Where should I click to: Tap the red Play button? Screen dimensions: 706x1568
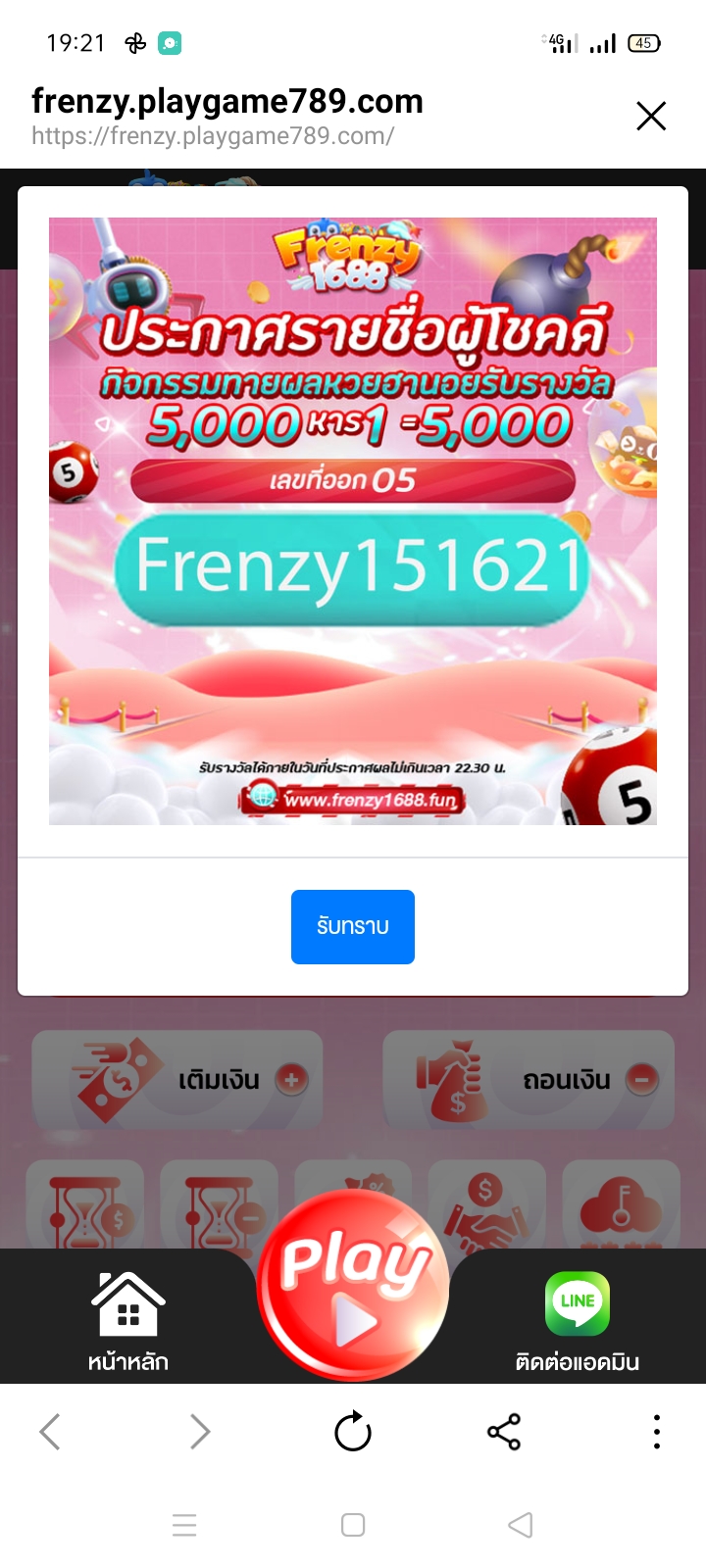point(353,1285)
